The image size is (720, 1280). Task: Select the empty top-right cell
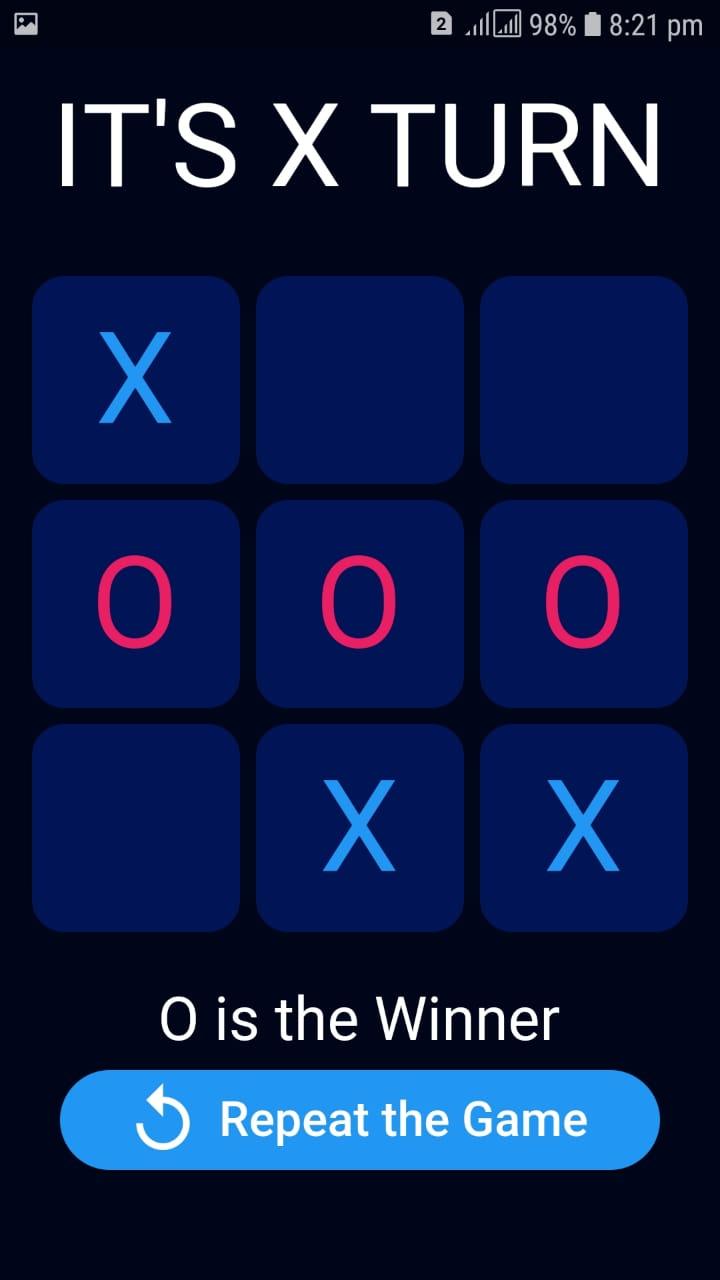(x=584, y=380)
